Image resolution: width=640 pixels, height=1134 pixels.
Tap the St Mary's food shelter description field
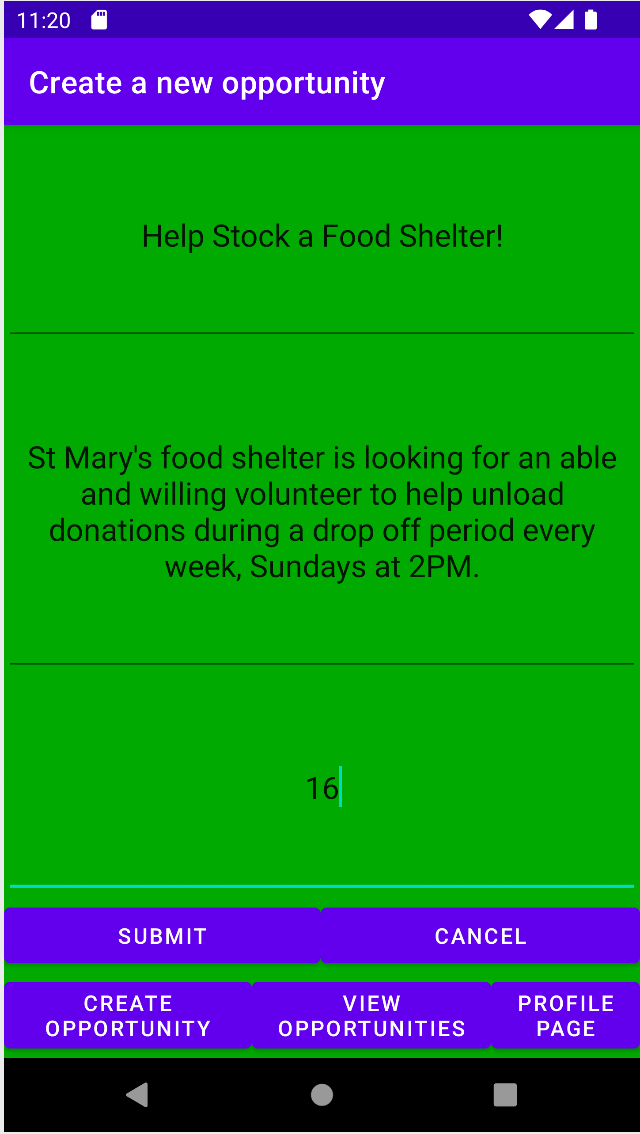click(x=322, y=512)
